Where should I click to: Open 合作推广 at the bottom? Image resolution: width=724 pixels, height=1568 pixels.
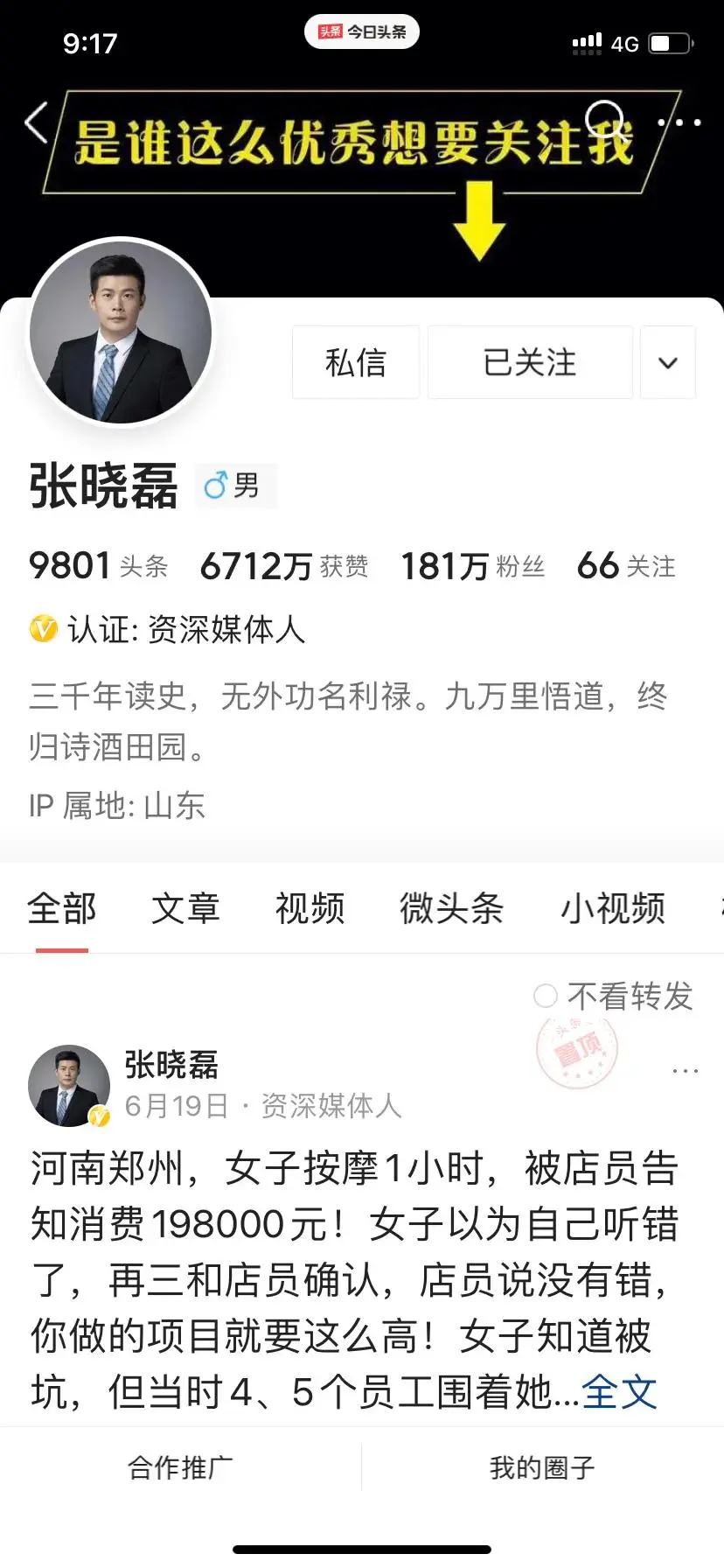[x=180, y=1467]
